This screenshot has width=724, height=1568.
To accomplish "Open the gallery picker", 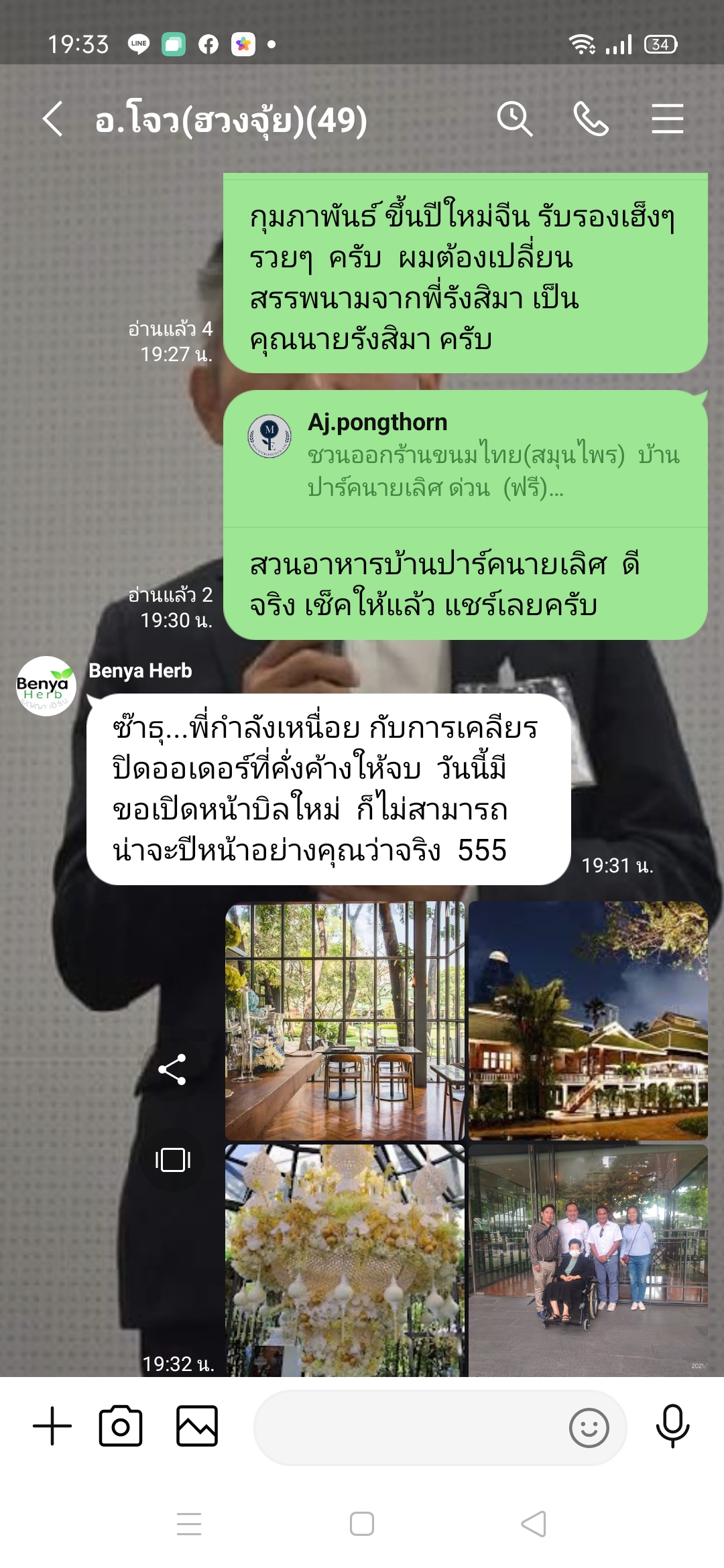I will pyautogui.click(x=197, y=1426).
